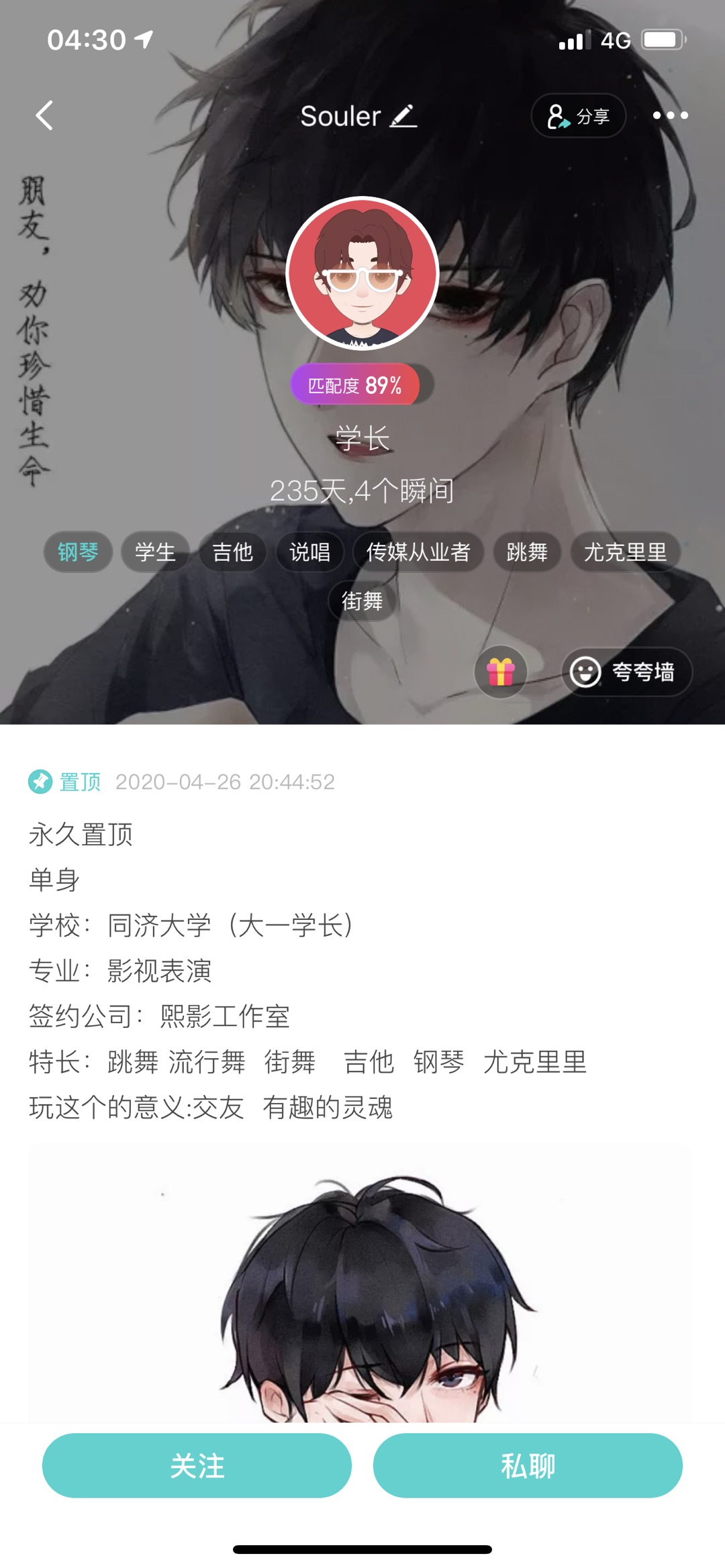Screen dimensions: 725x1568
Task: View the profile avatar
Action: coord(362,273)
